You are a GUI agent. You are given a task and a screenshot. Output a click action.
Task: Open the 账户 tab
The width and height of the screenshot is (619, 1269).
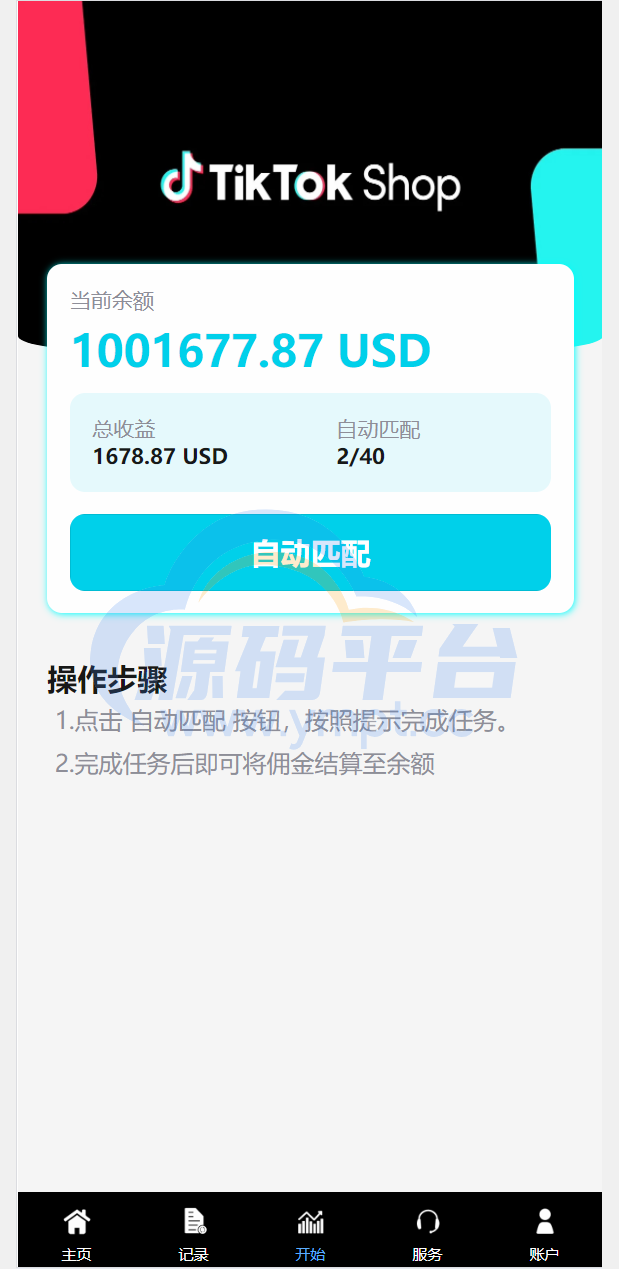pos(544,1232)
